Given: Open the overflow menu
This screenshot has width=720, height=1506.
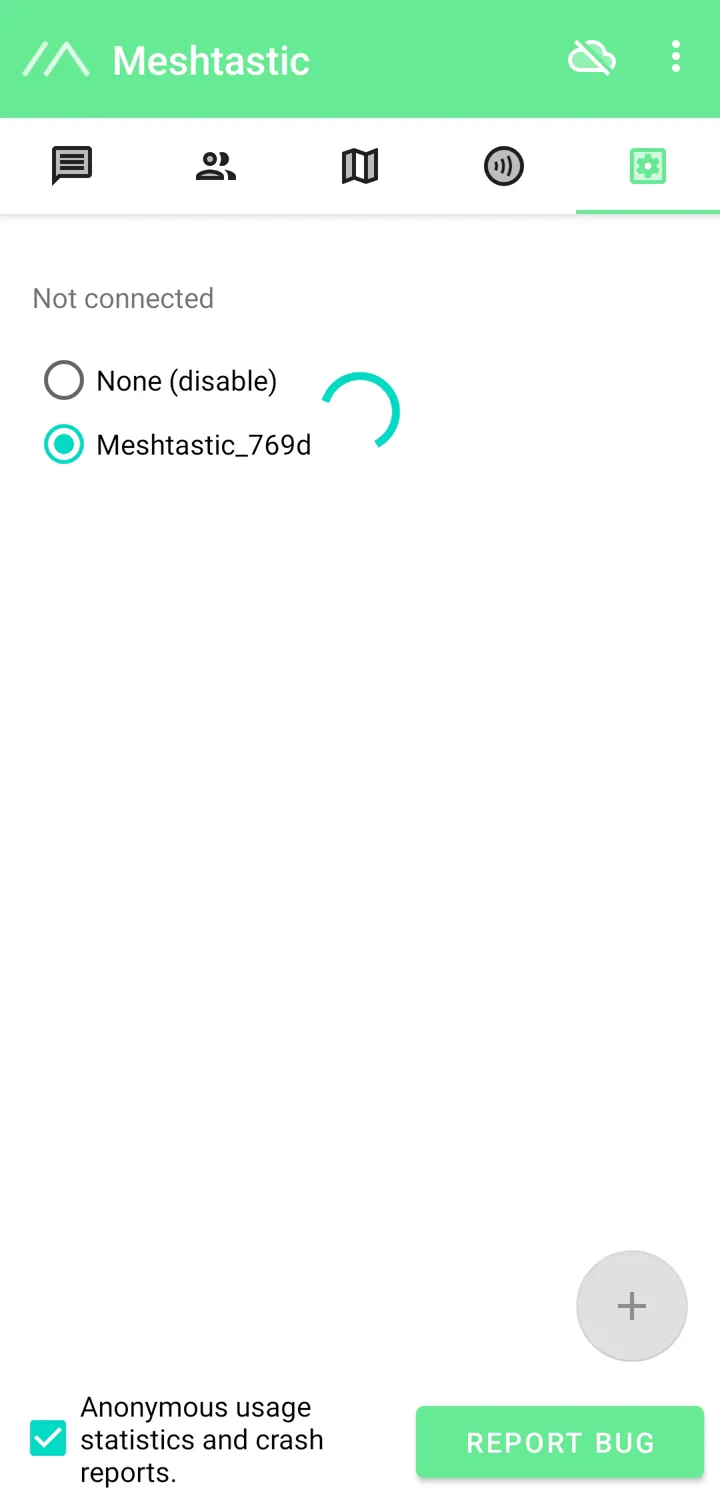Looking at the screenshot, I should tap(676, 58).
